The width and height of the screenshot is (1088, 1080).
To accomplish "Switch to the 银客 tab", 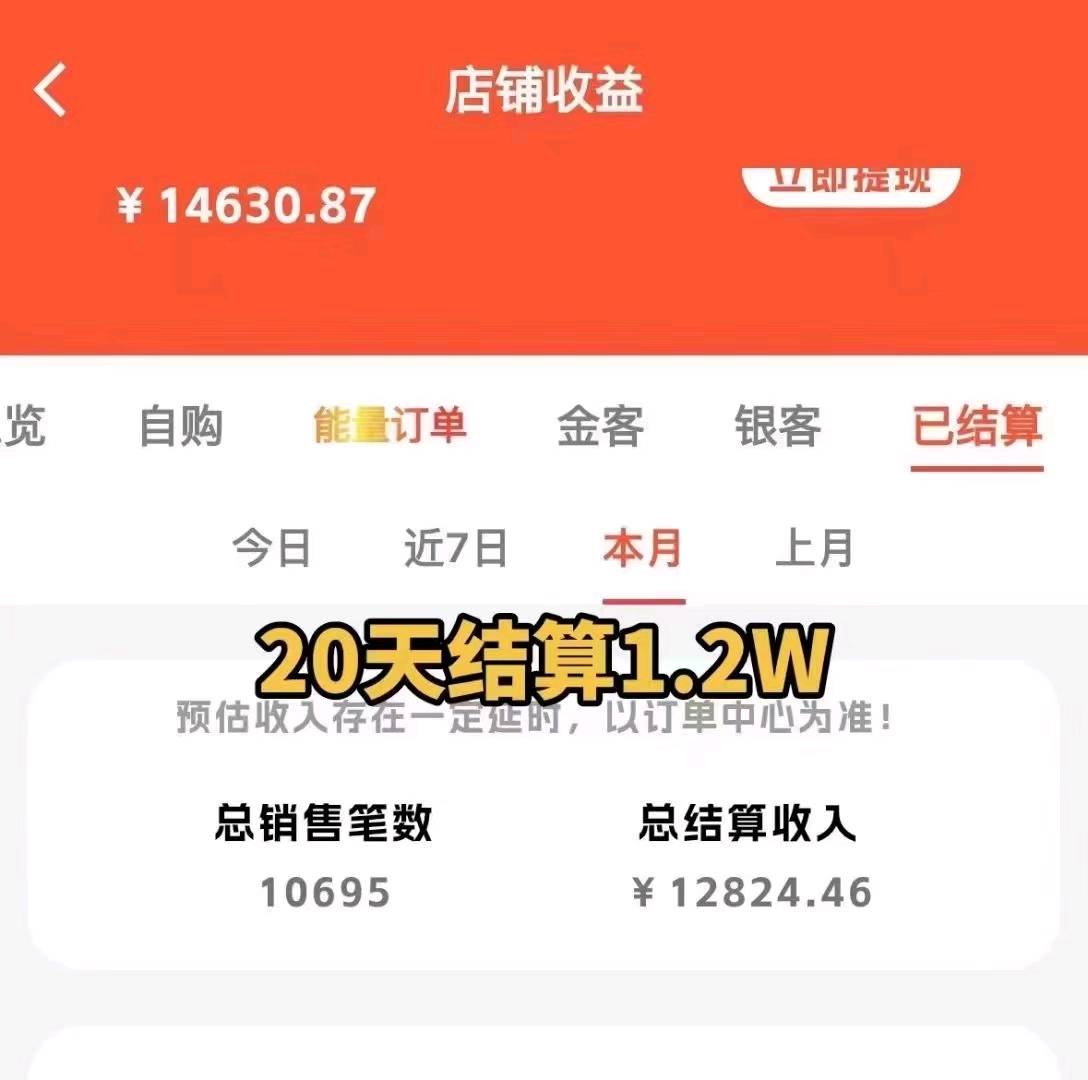I will tap(778, 427).
